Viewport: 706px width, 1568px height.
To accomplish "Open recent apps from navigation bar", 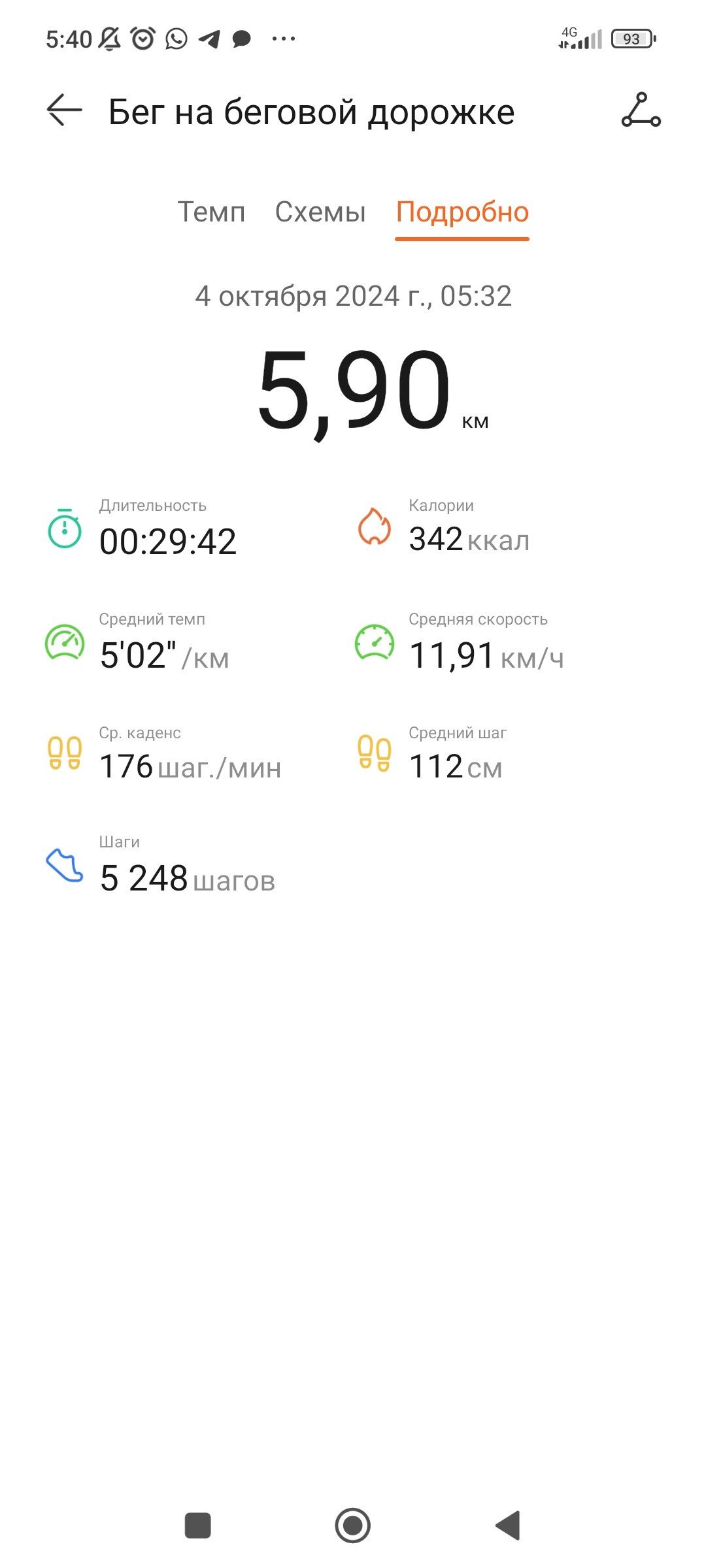I will tap(198, 1526).
